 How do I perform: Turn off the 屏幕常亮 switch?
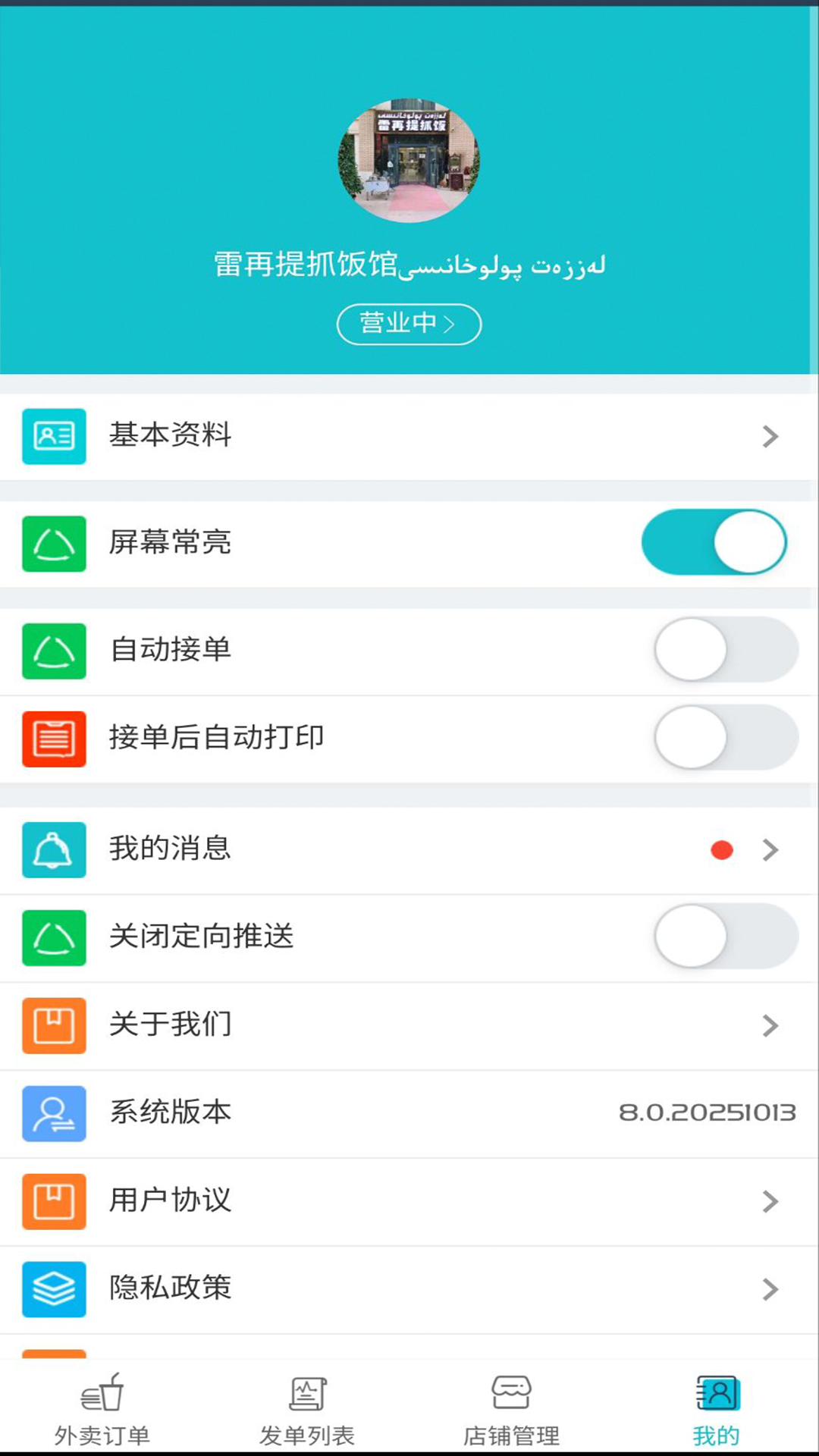714,542
